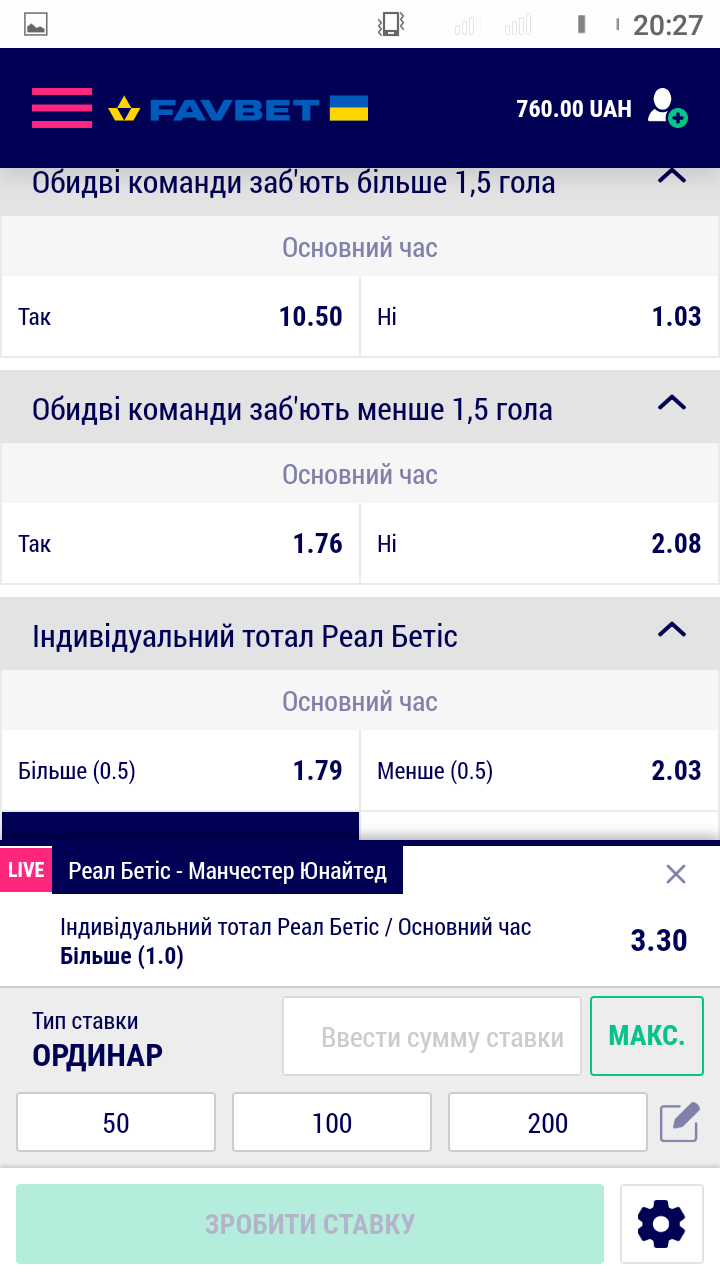Choose 'Менше (0.5)' at odds 2.03

(539, 771)
